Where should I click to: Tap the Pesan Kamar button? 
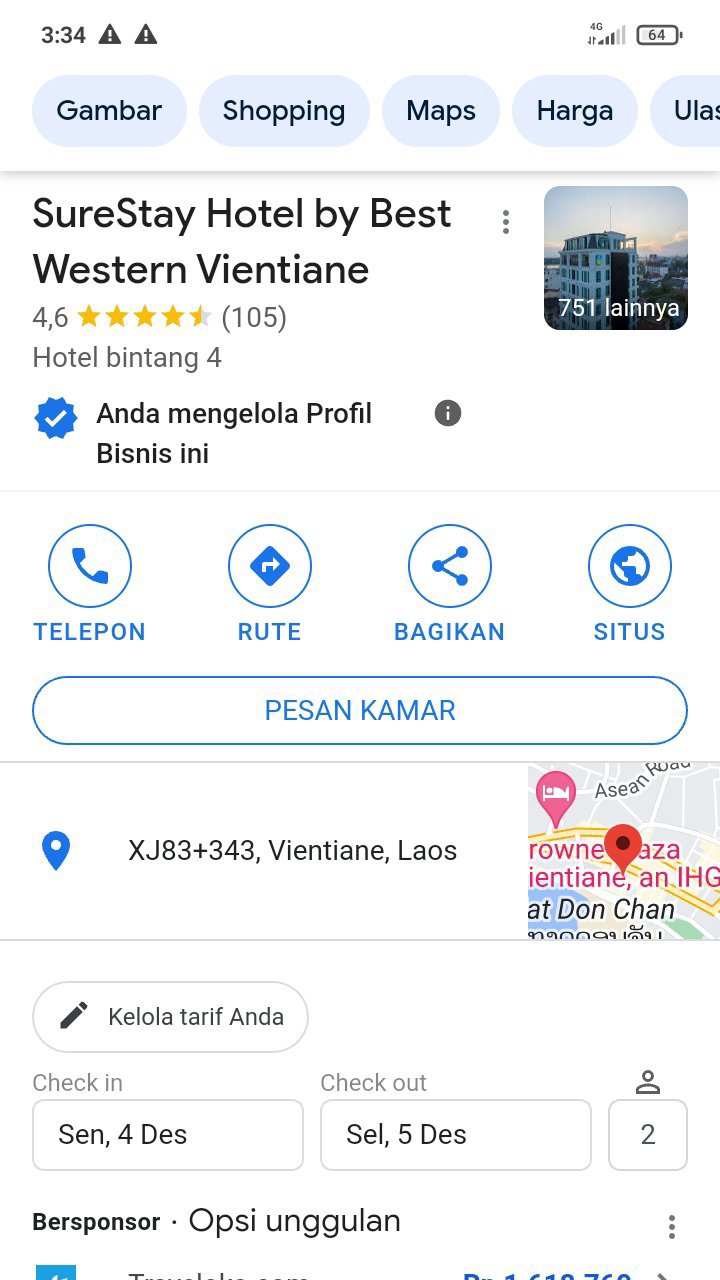click(x=360, y=711)
